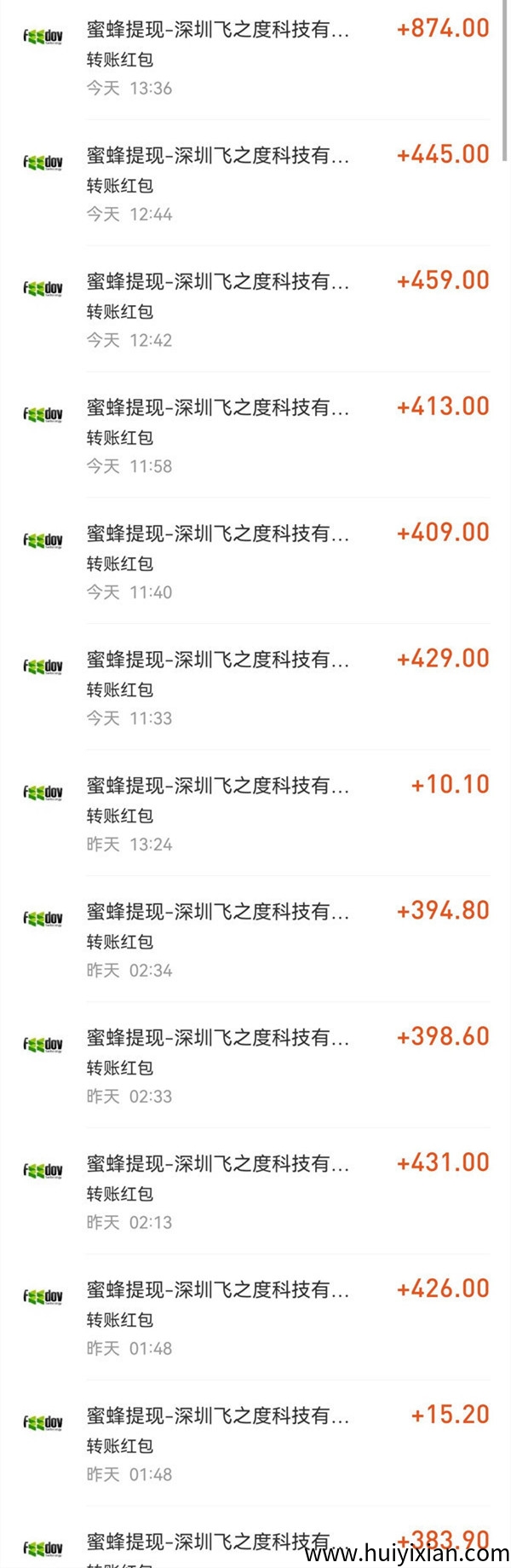View the +426.00 transaction at 01:48
This screenshot has height=1568, width=511.
pyautogui.click(x=255, y=1318)
